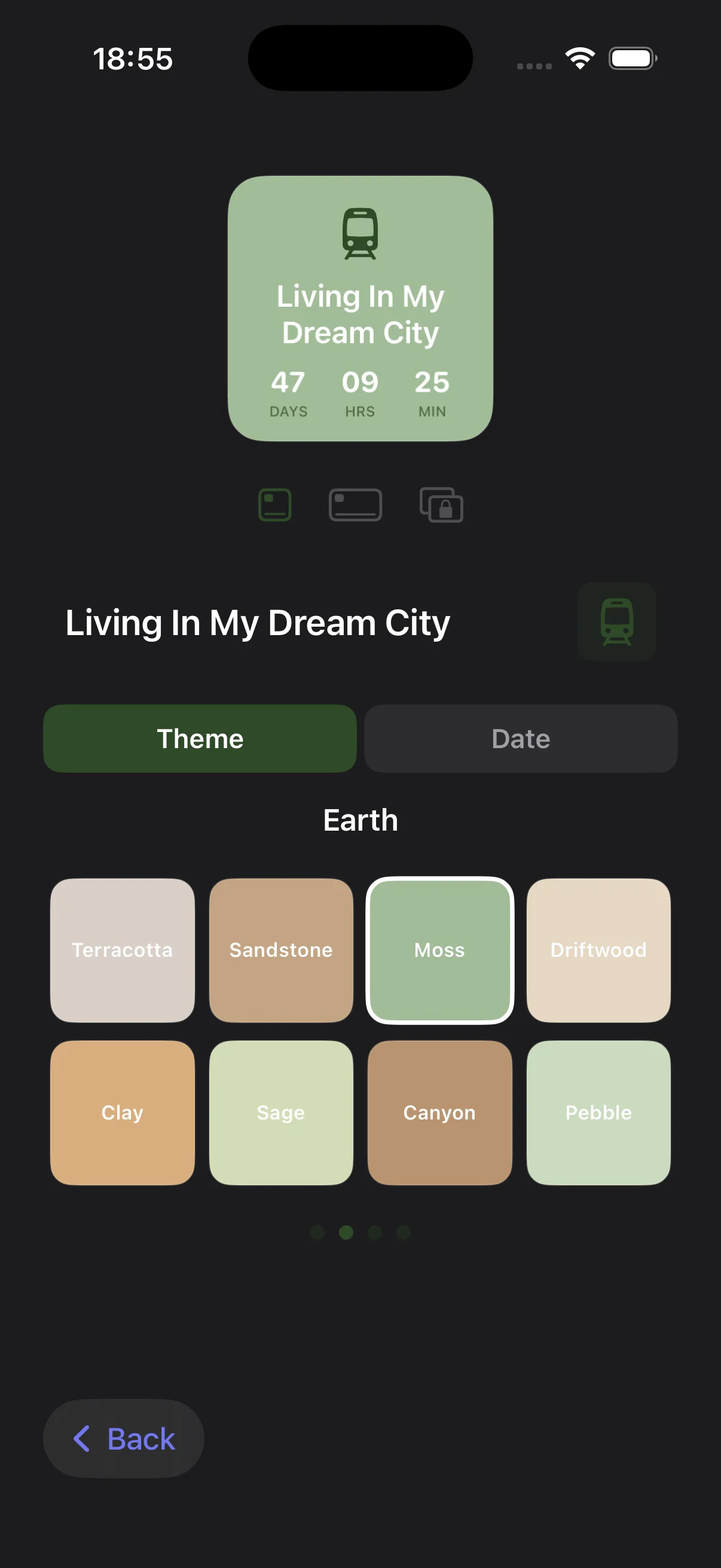Switch to the Date tab
The width and height of the screenshot is (721, 1568).
coord(520,739)
